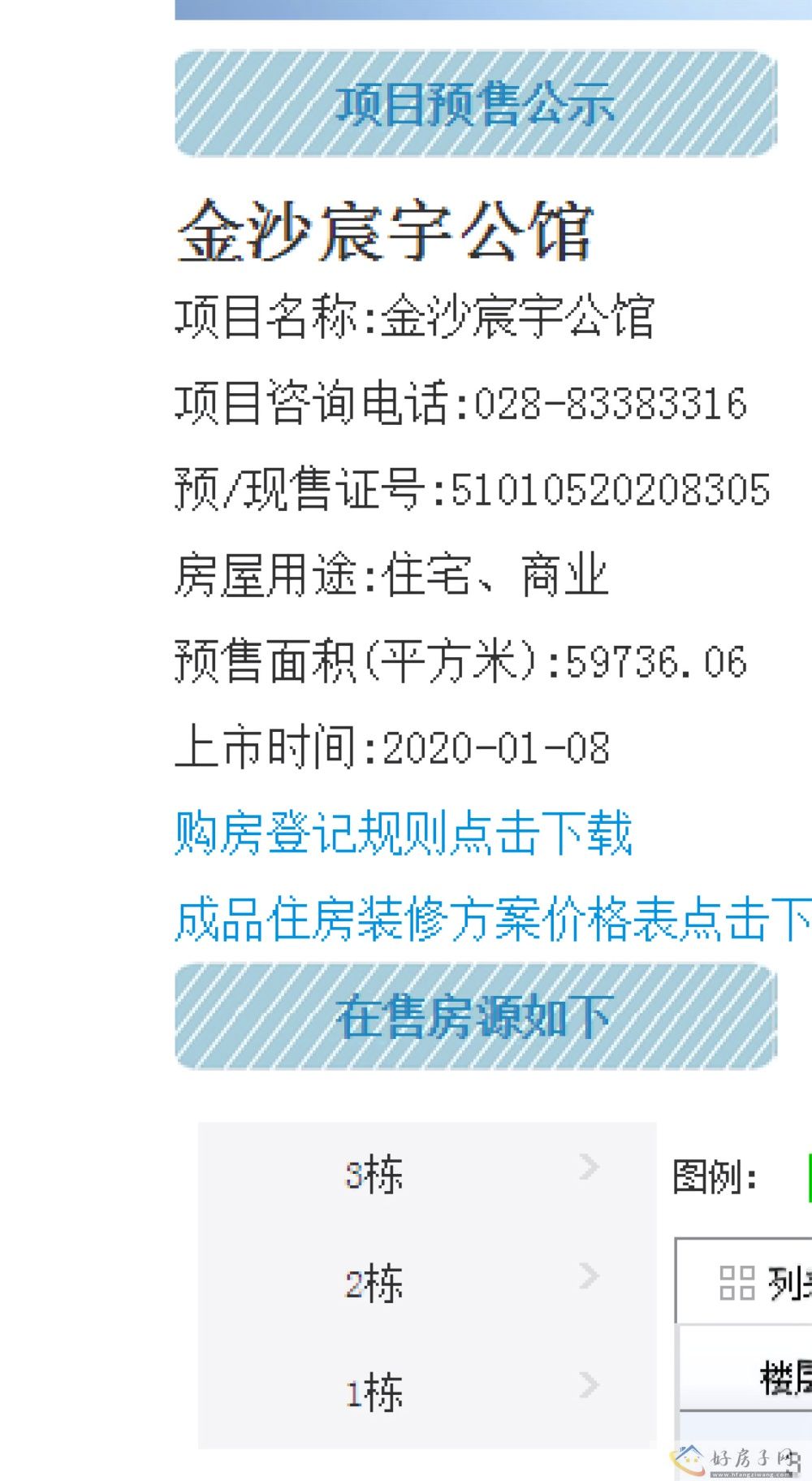Open the 成品住房装修方案价格表 download link
Screen dimensions: 812x1481
493,919
